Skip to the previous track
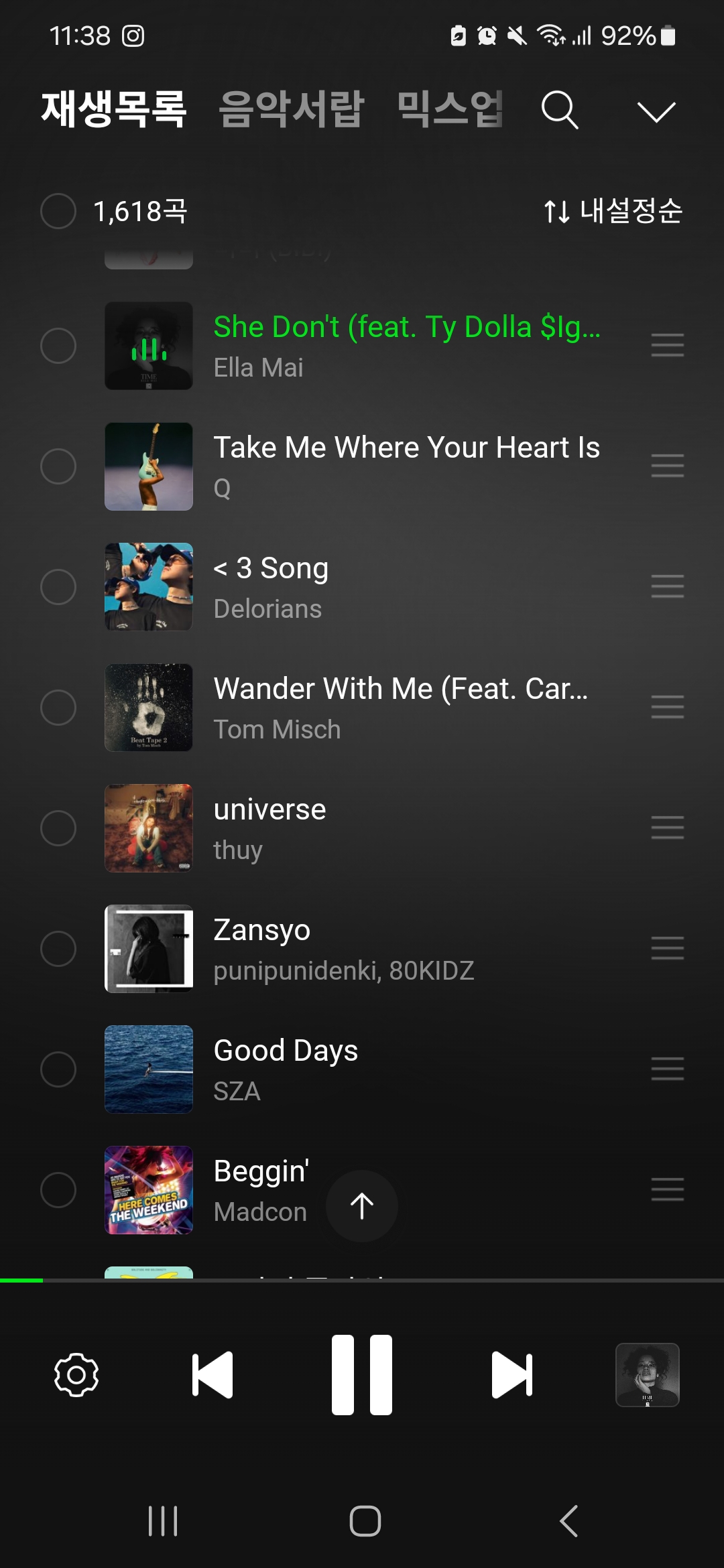724x1568 pixels. click(213, 1374)
